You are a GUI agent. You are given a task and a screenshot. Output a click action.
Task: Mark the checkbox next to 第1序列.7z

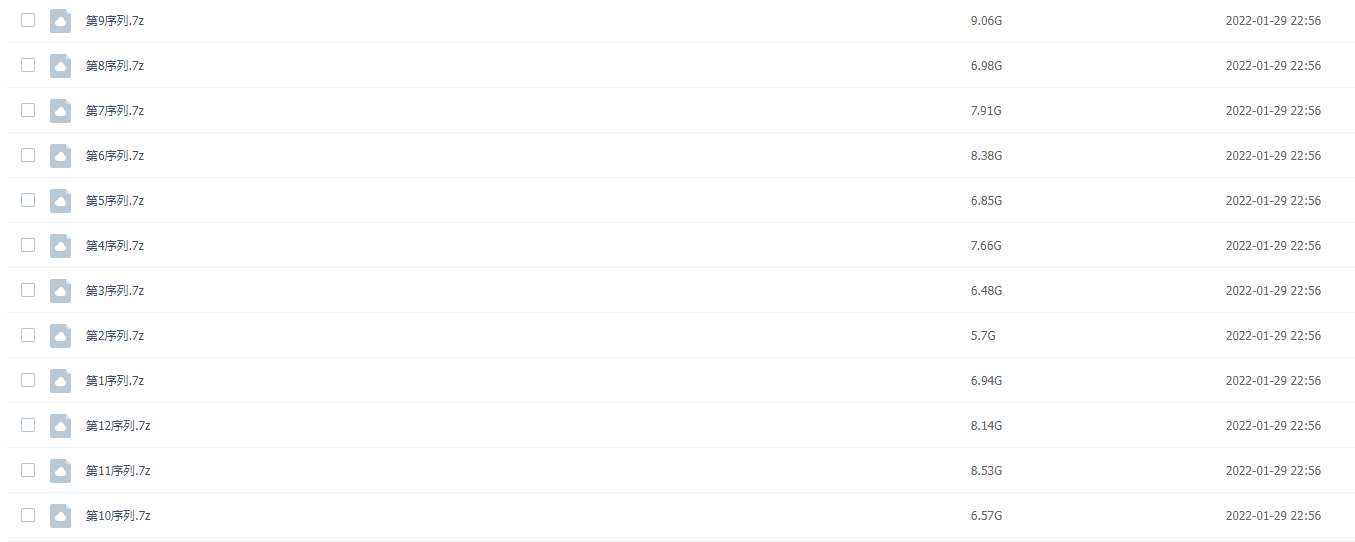point(28,380)
